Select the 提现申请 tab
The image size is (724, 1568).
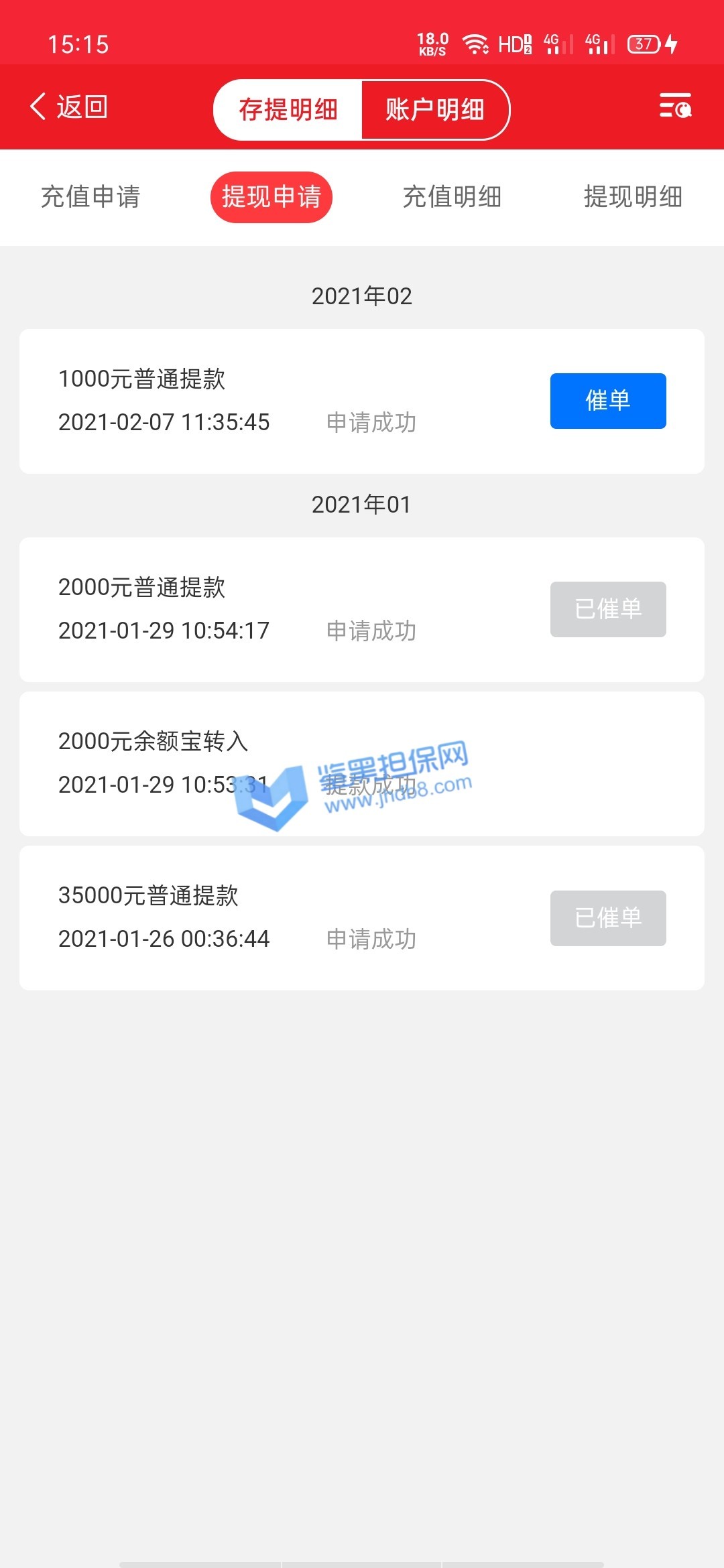(x=271, y=197)
